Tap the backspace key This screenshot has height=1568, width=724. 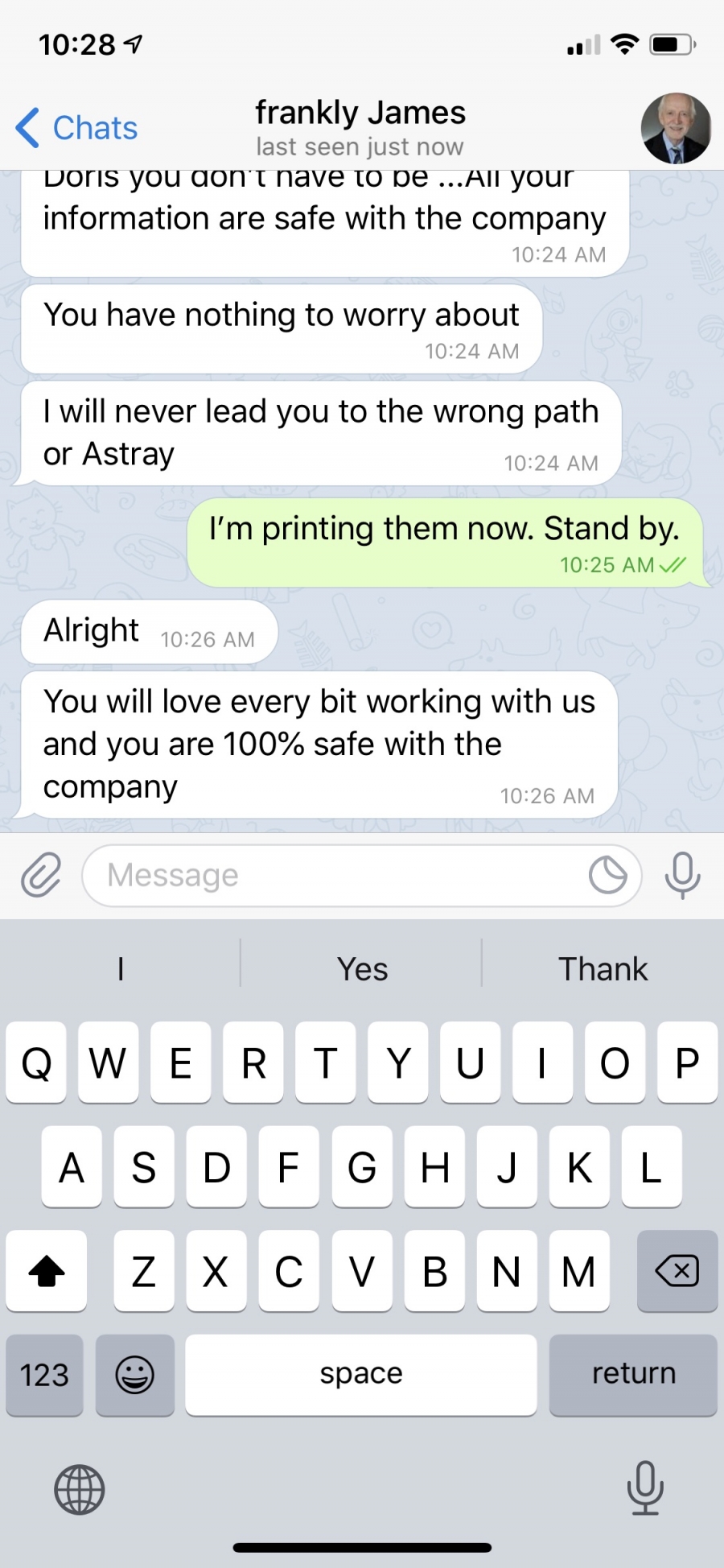click(677, 1271)
